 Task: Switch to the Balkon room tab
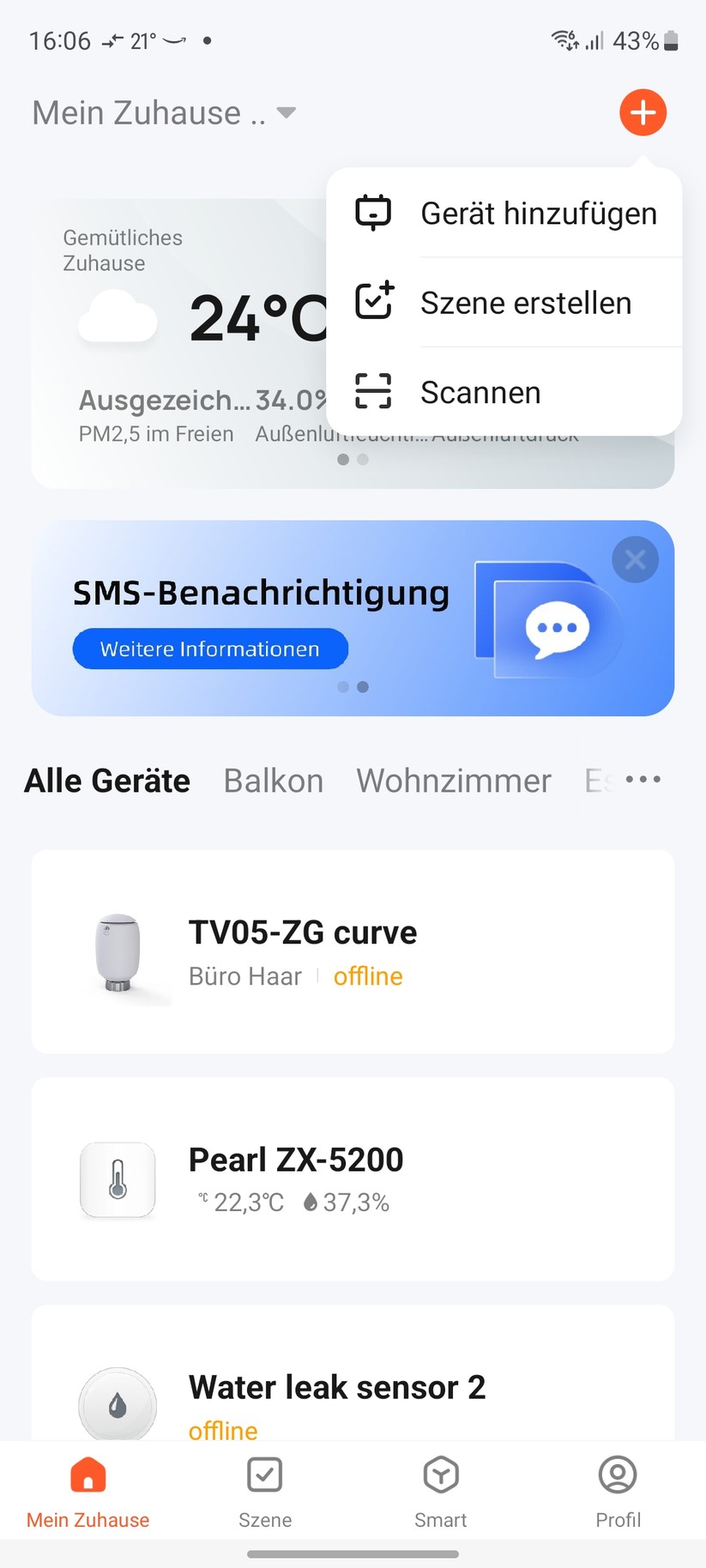273,781
